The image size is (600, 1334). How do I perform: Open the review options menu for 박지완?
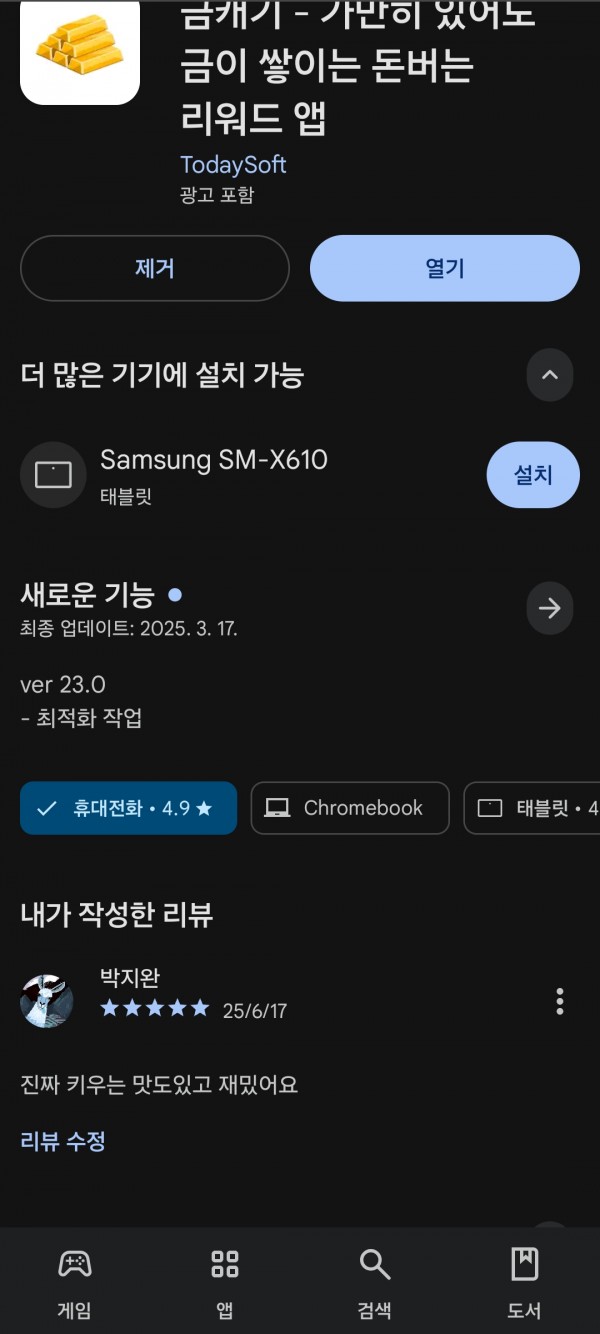tap(560, 1001)
